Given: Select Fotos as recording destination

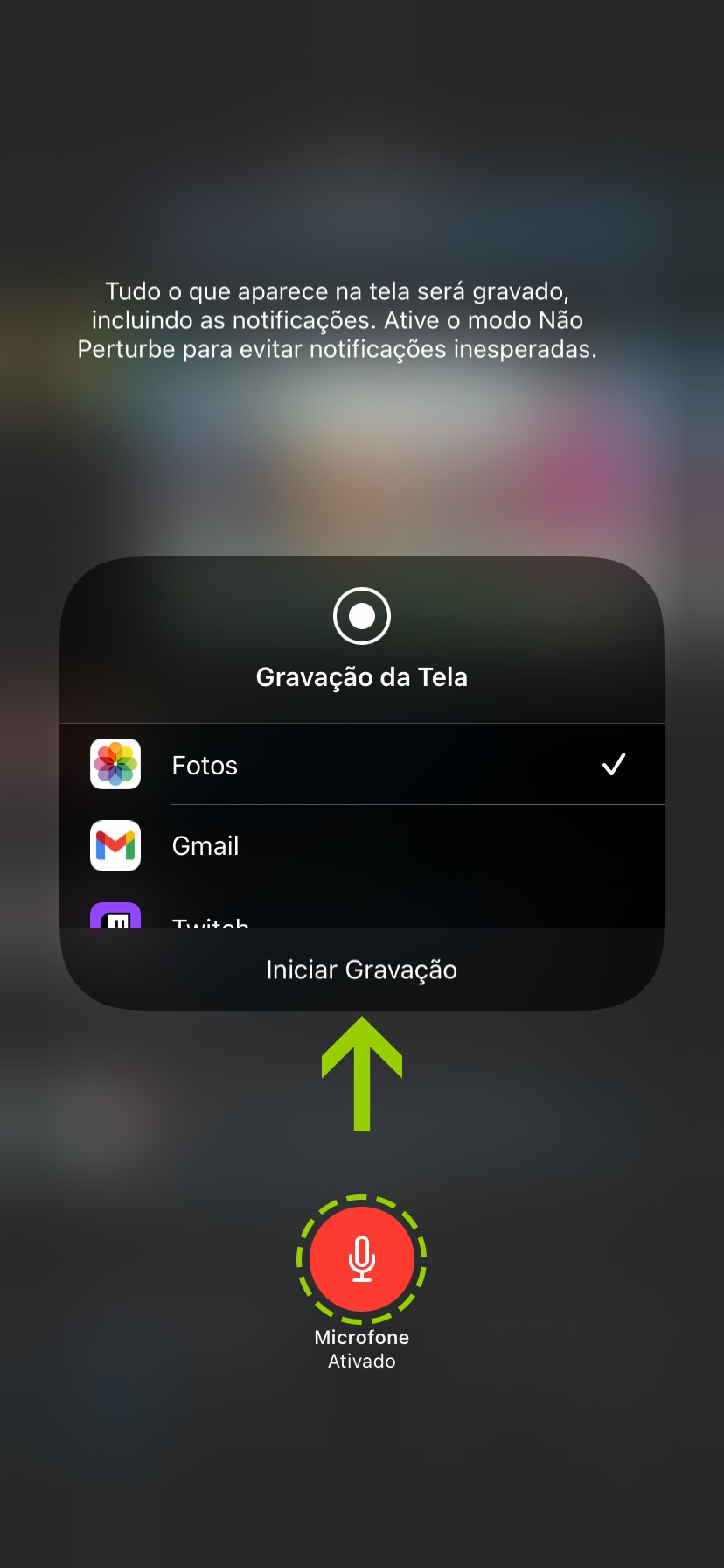Looking at the screenshot, I should click(x=361, y=765).
